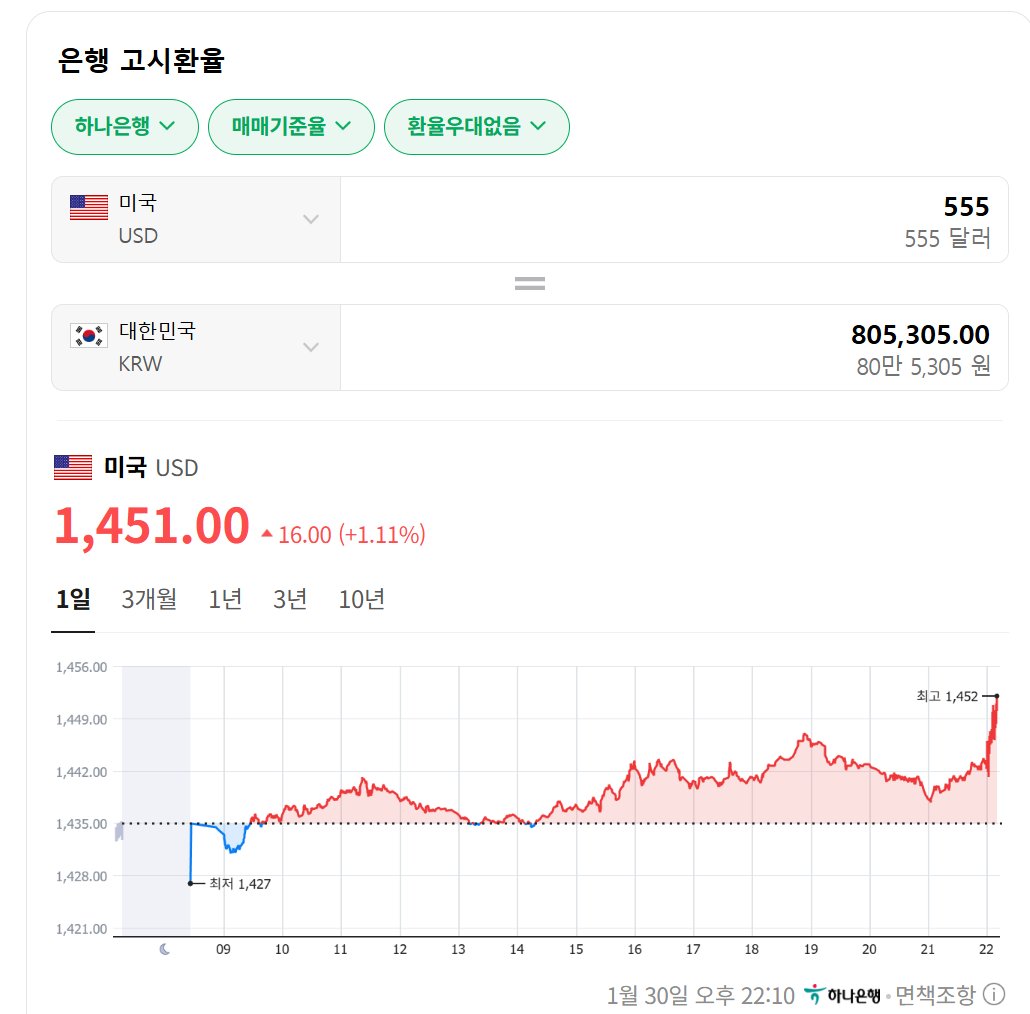
Task: Select the 1일 chart period tab
Action: point(73,600)
